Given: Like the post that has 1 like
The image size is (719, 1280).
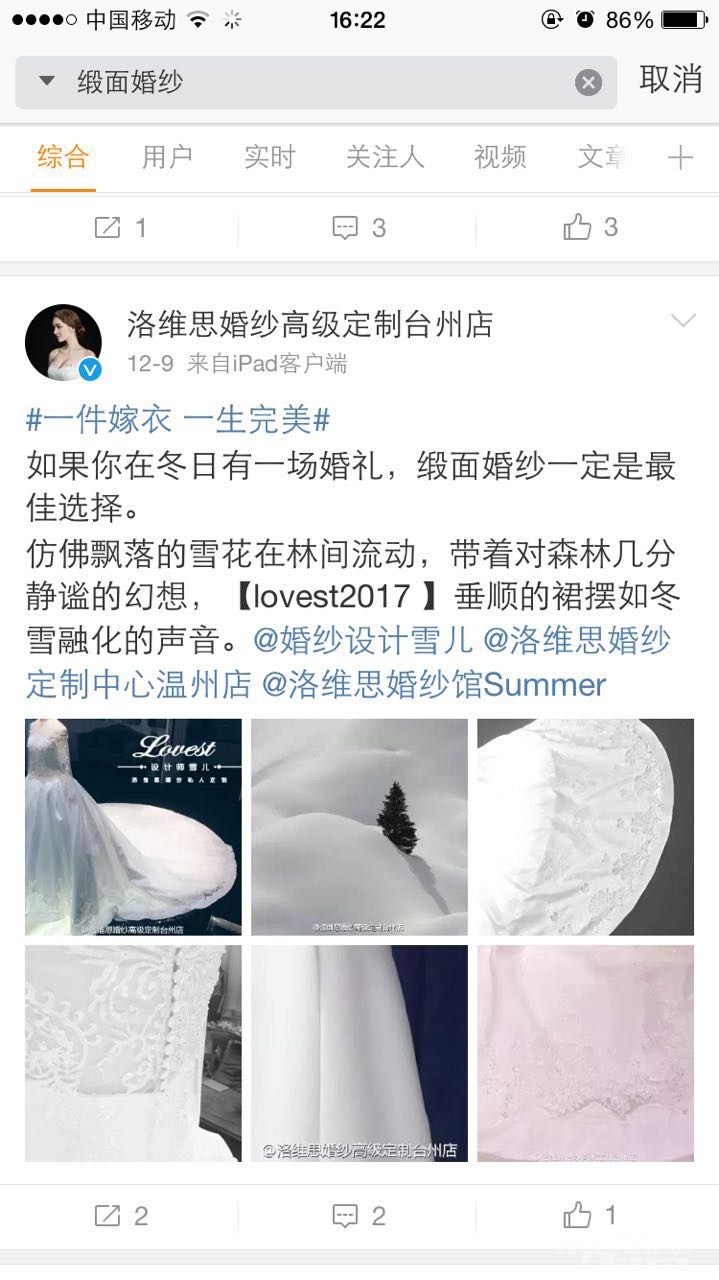Looking at the screenshot, I should tap(590, 1216).
